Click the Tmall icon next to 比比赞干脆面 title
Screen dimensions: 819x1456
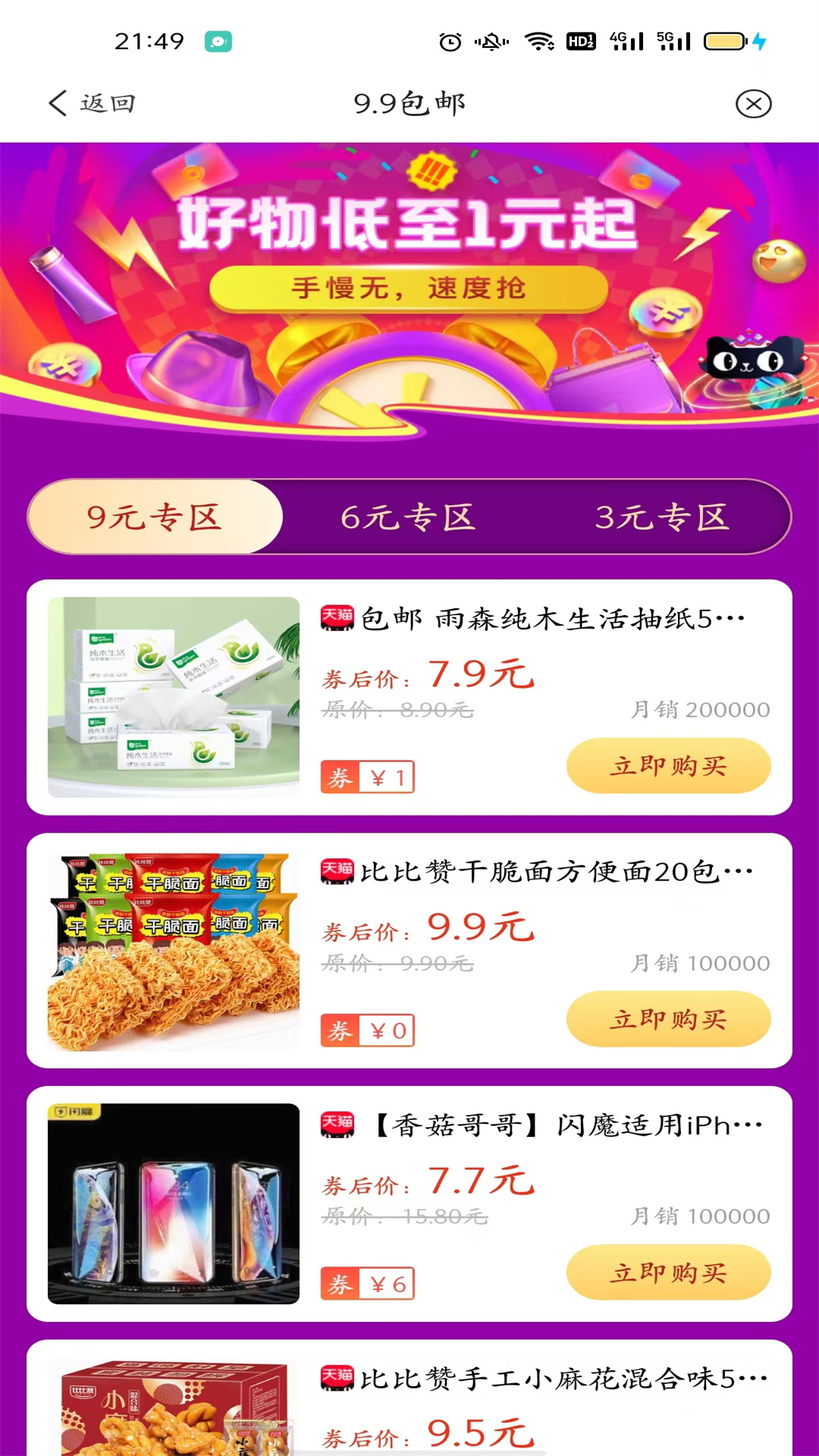click(336, 871)
